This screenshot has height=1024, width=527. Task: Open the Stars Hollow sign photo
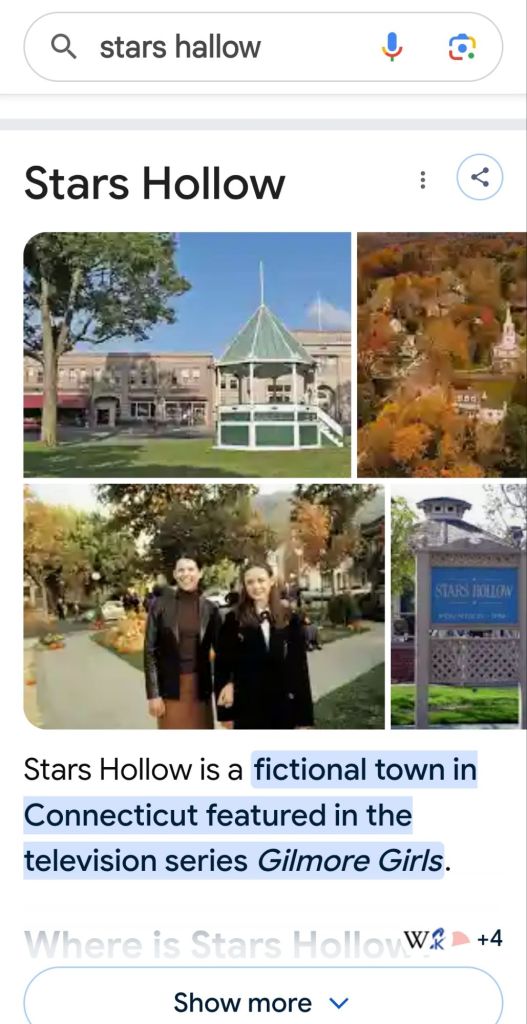click(458, 606)
